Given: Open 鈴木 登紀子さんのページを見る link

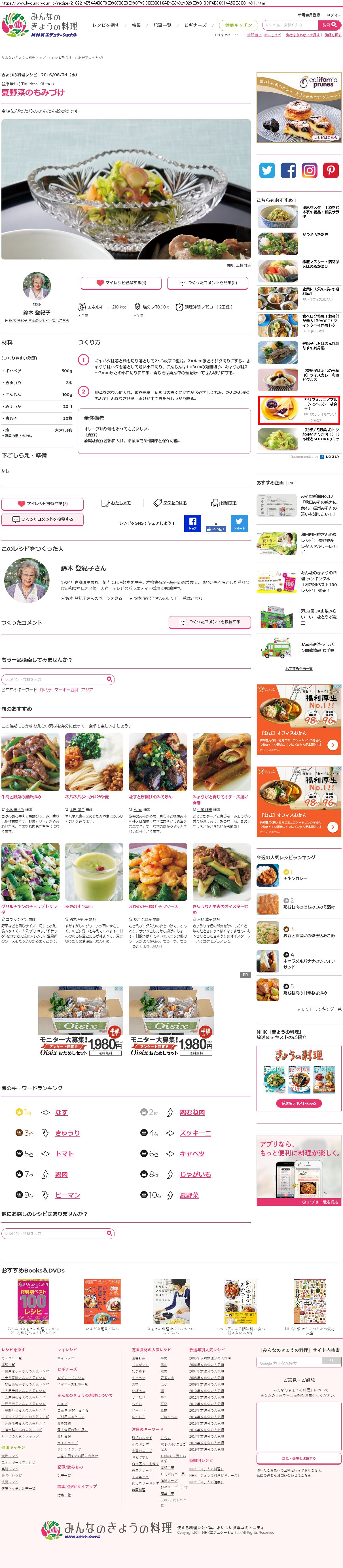Looking at the screenshot, I should click(x=93, y=598).
